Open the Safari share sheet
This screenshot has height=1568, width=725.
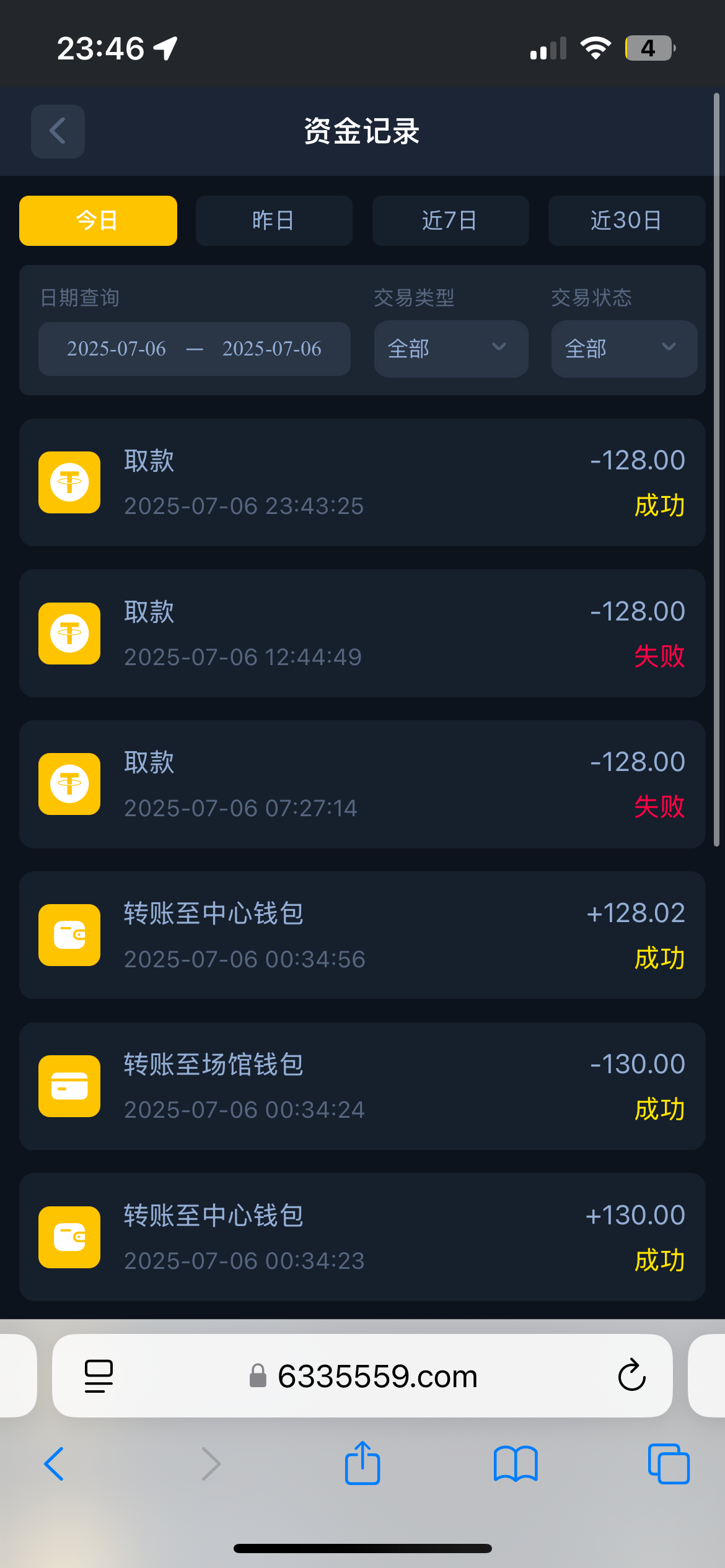pyautogui.click(x=362, y=1464)
